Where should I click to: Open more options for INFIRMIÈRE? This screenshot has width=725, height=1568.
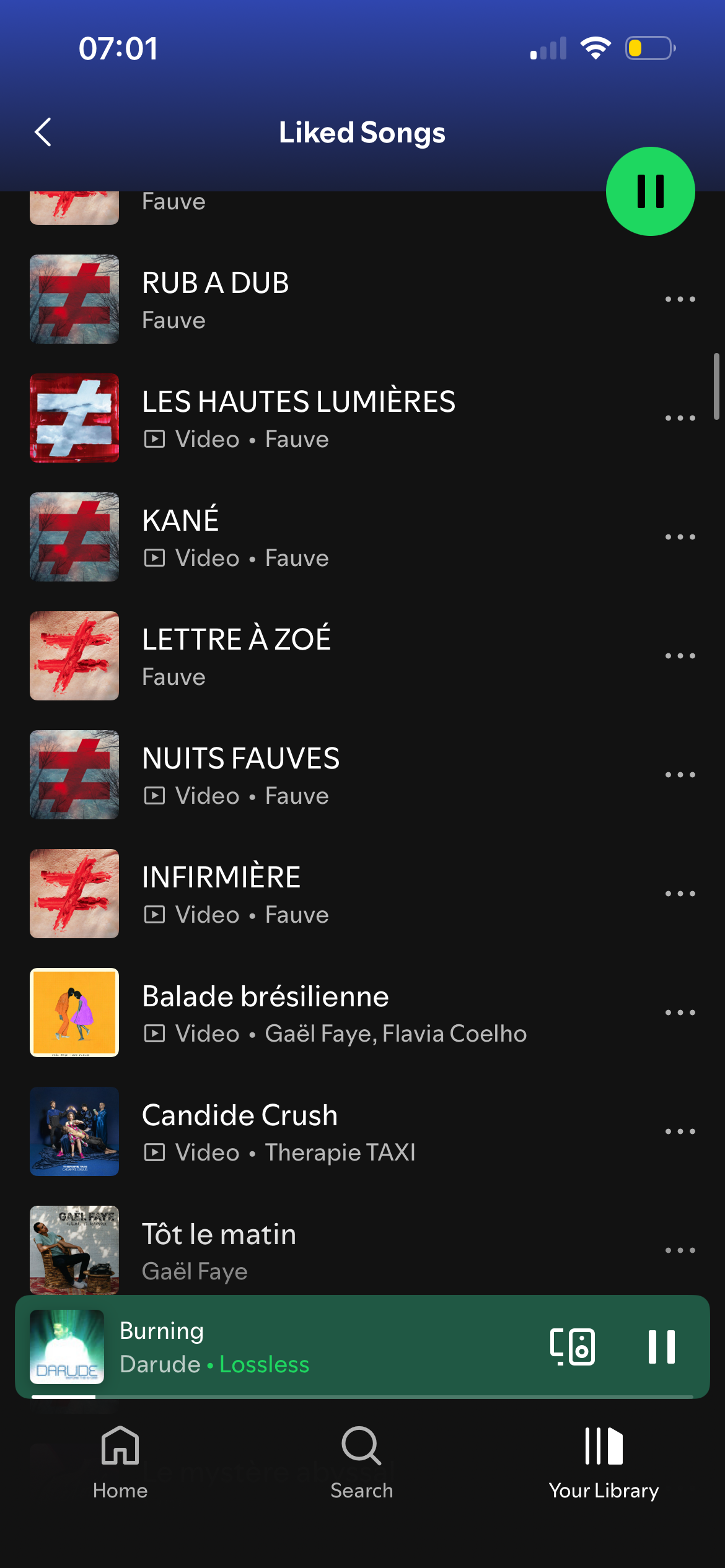pos(680,894)
